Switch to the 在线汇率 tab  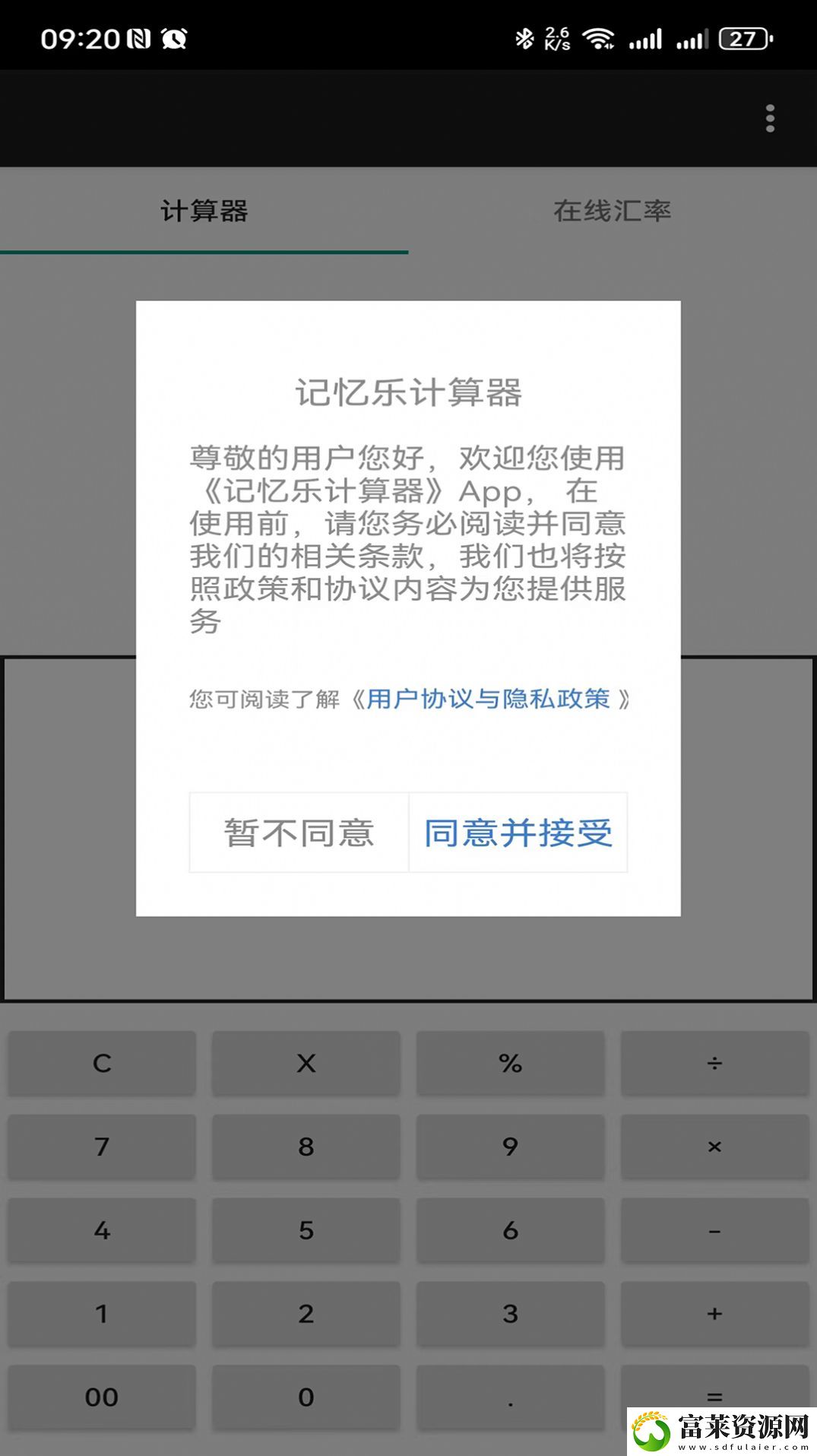pos(612,211)
